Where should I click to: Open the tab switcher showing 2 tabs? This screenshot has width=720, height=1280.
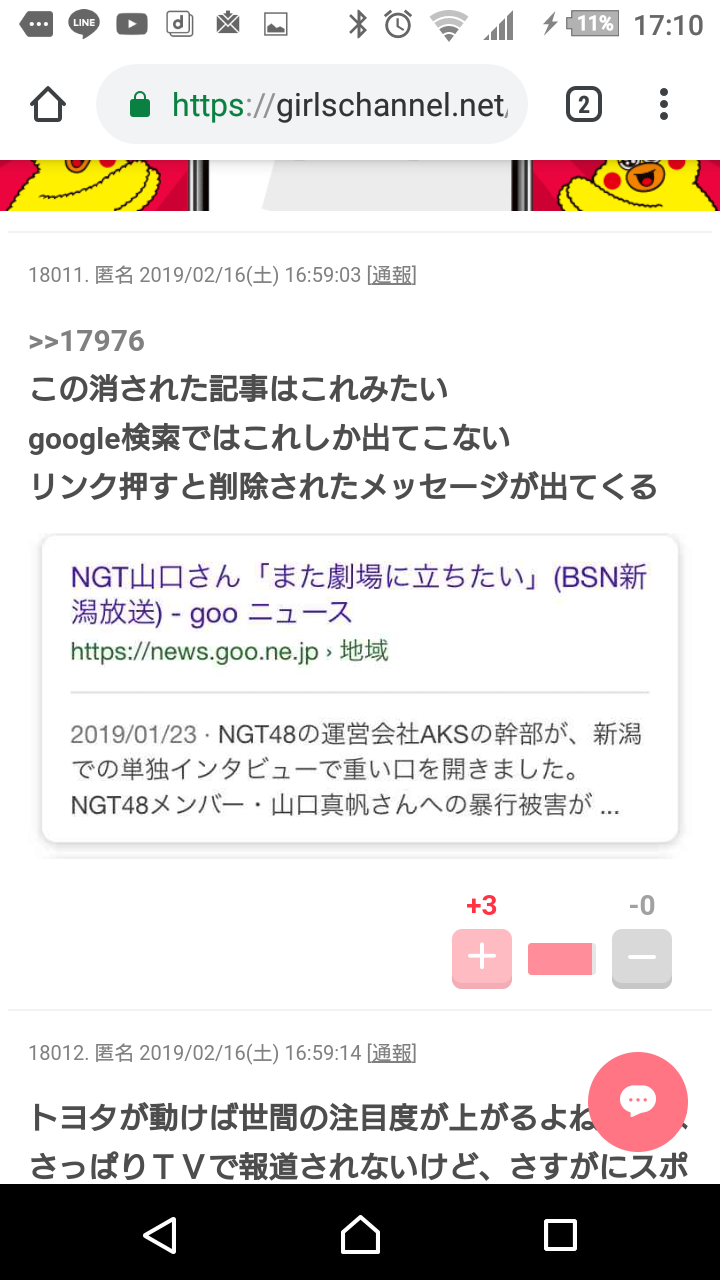[584, 104]
